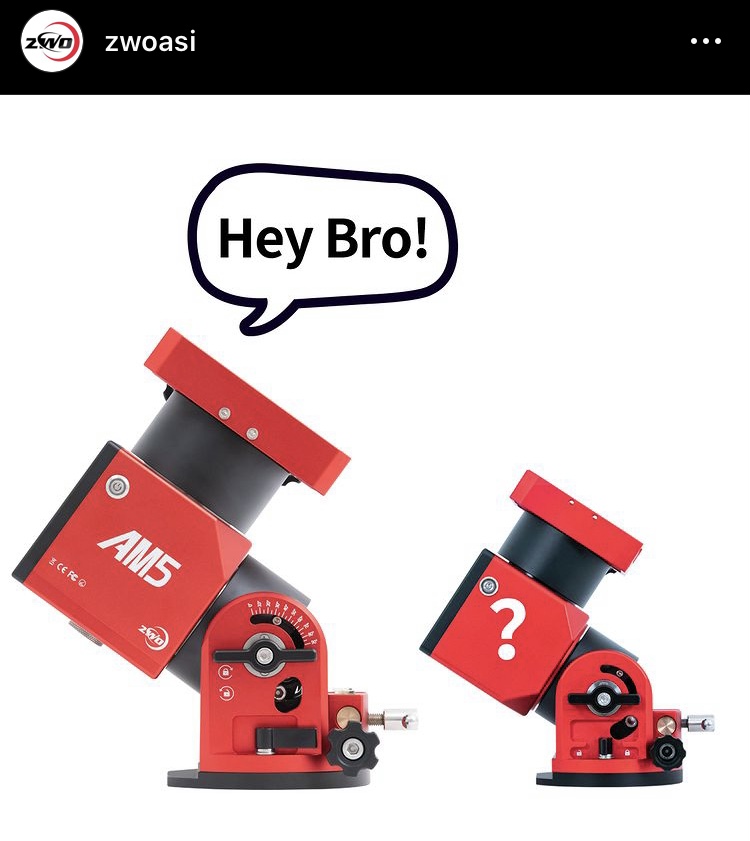Screen dimensions: 750x841
Task: Open the zwoasi username link
Action: (151, 42)
